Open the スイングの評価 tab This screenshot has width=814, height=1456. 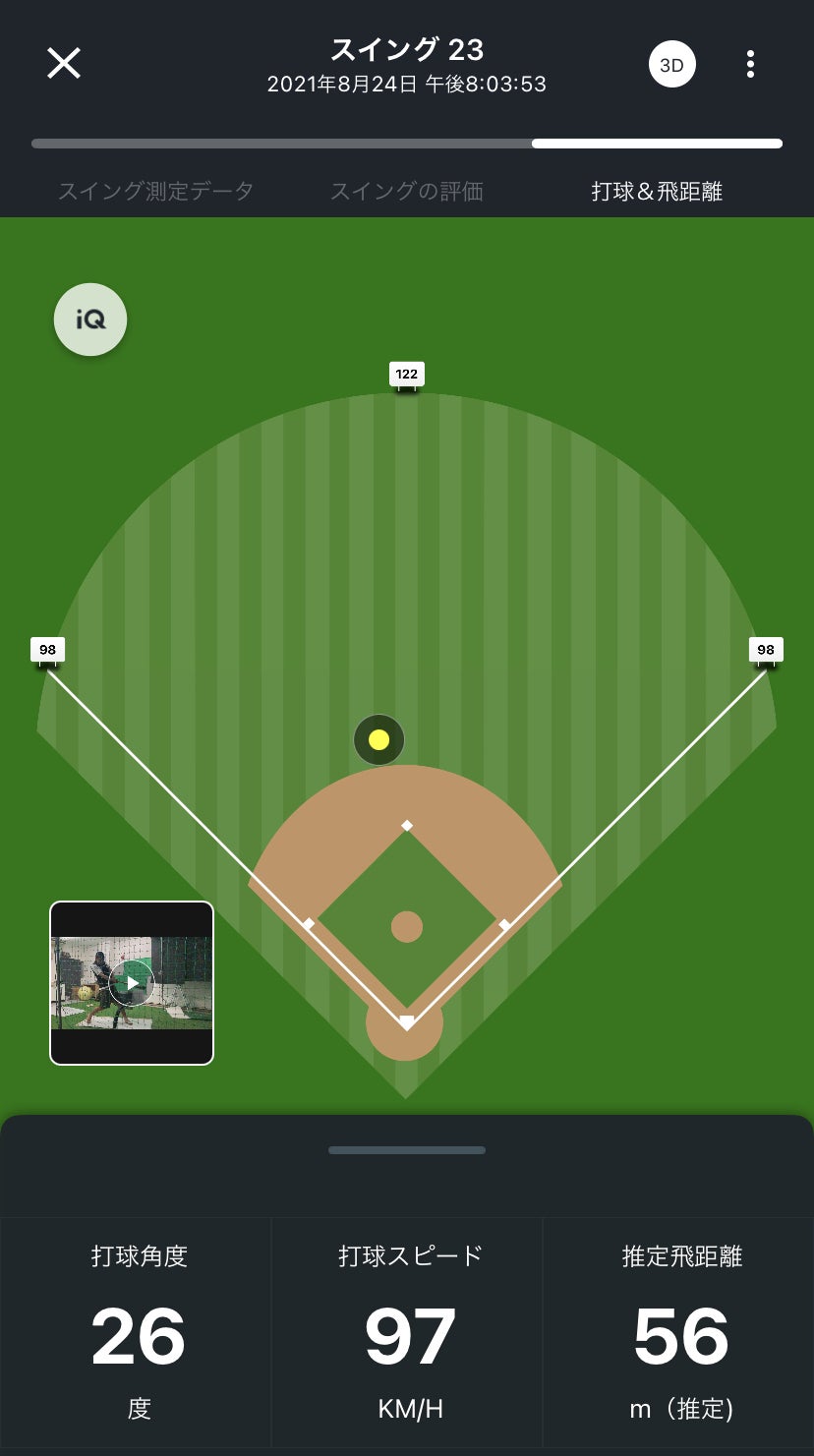pyautogui.click(x=406, y=191)
